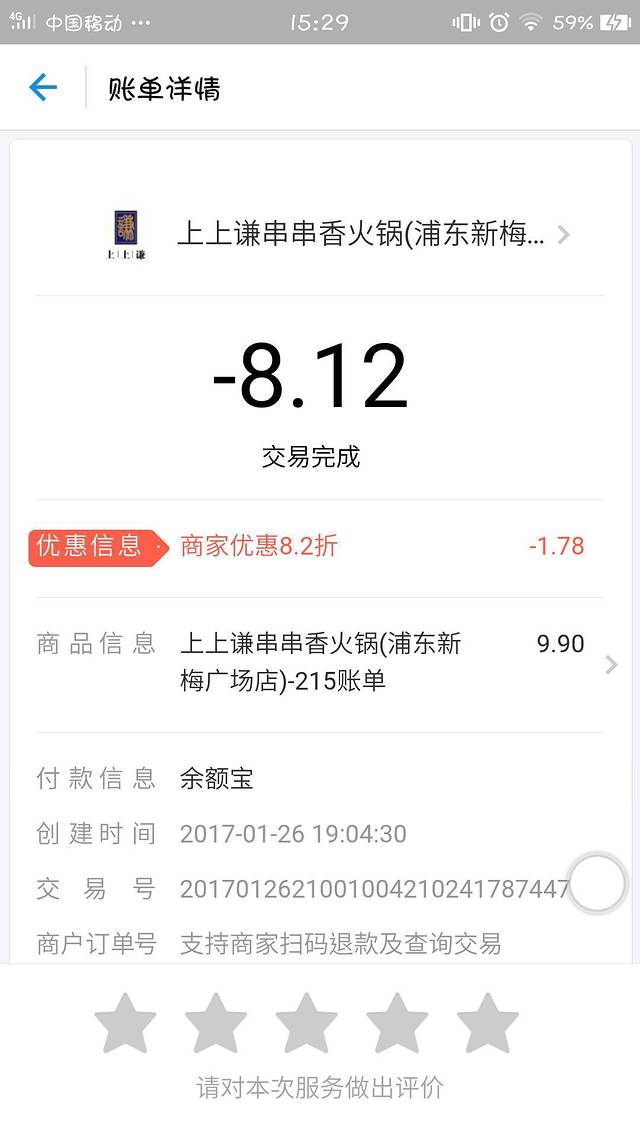Rate the service one star

(x=125, y=1023)
